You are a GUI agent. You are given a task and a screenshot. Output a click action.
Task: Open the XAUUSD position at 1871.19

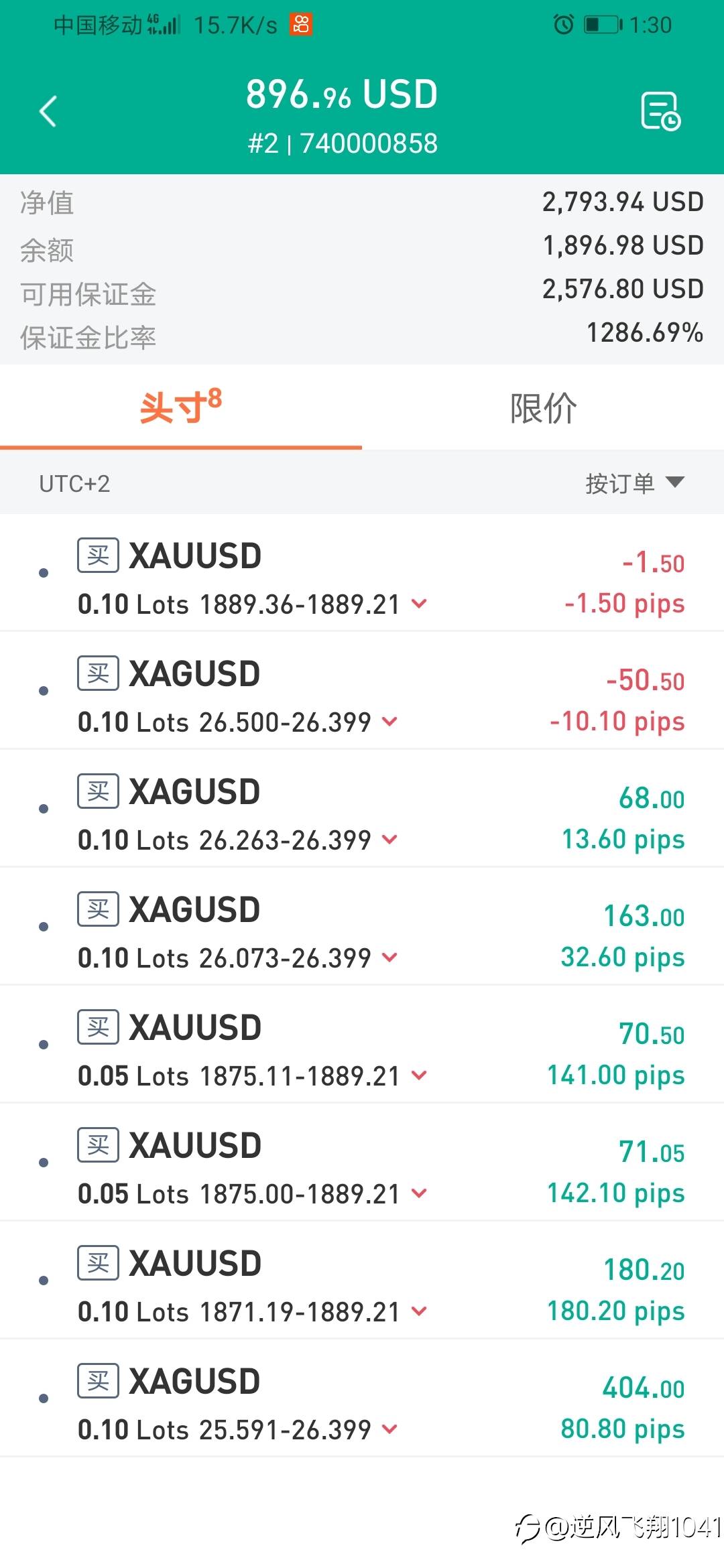362,1281
